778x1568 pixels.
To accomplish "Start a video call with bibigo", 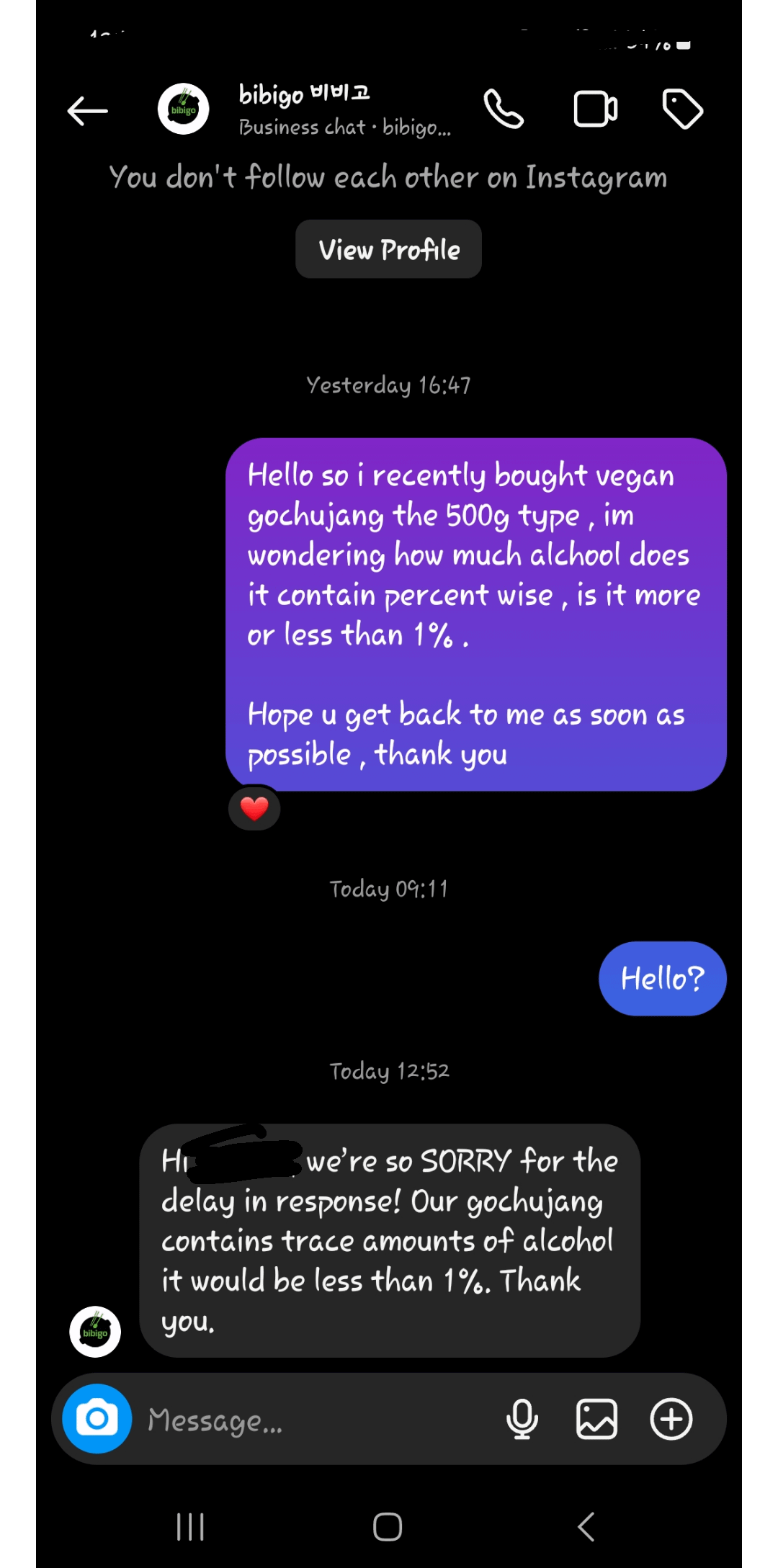I will point(595,109).
